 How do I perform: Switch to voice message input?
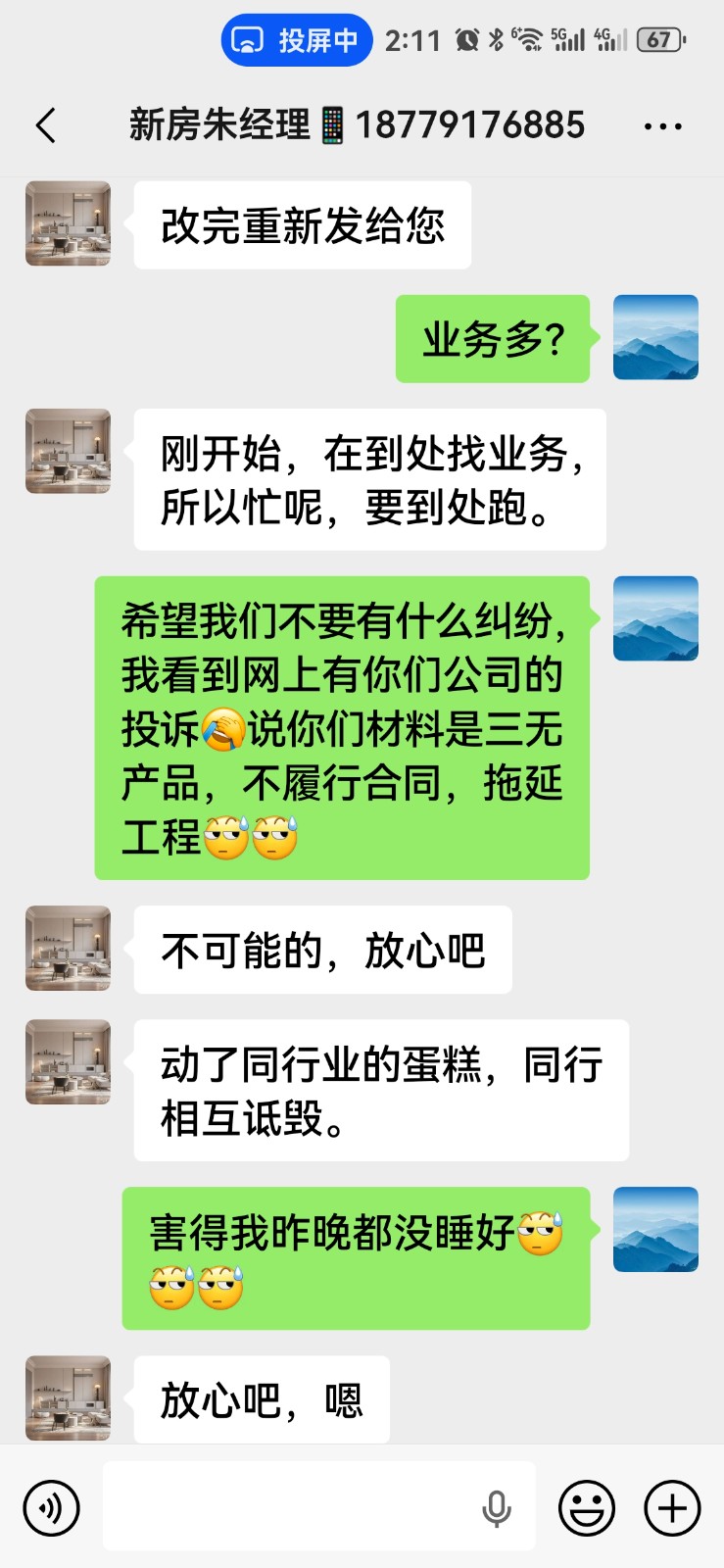point(51,1507)
